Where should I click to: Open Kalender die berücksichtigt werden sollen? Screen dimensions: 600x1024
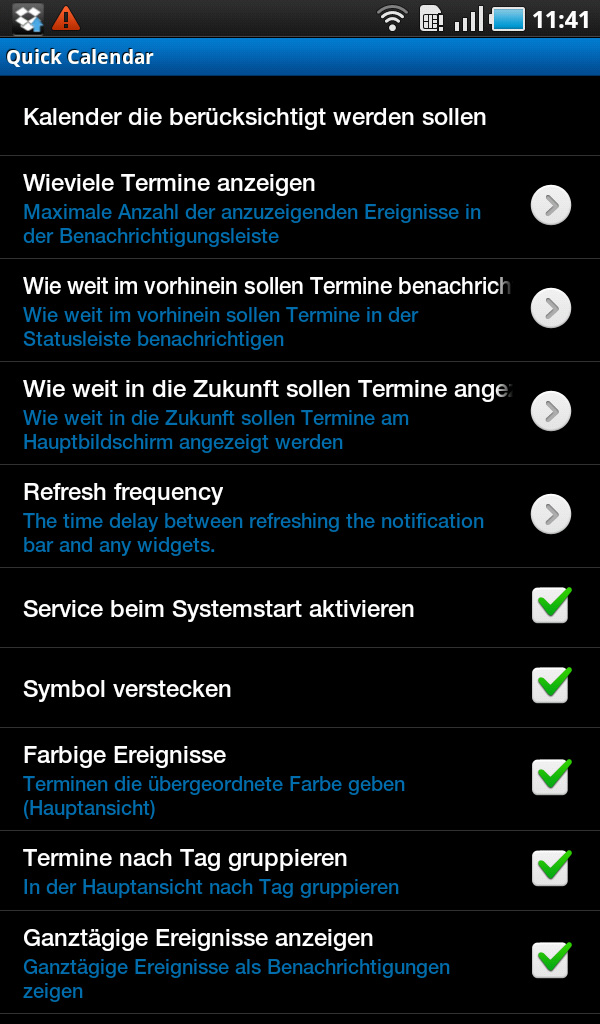click(255, 117)
